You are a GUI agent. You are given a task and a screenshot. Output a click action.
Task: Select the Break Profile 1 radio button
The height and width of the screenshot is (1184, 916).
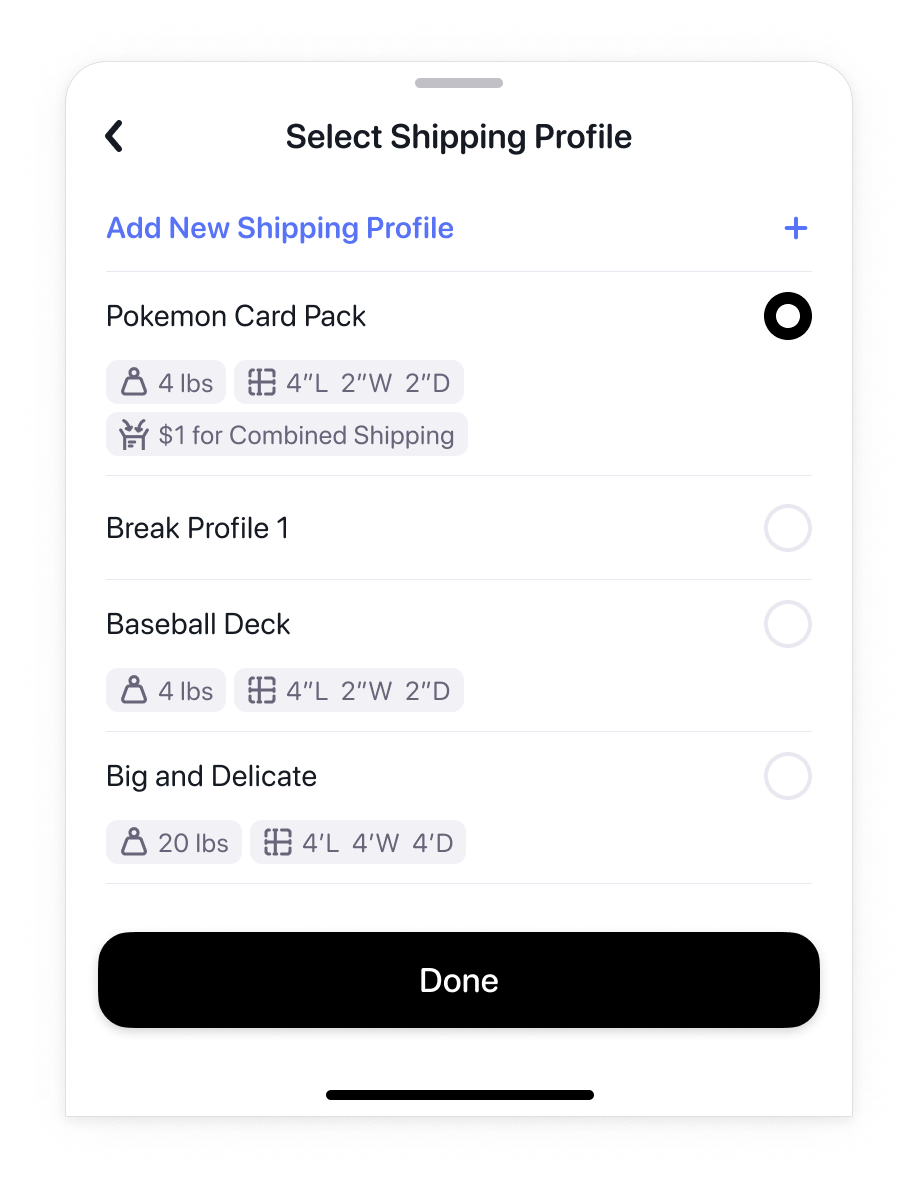coord(787,528)
